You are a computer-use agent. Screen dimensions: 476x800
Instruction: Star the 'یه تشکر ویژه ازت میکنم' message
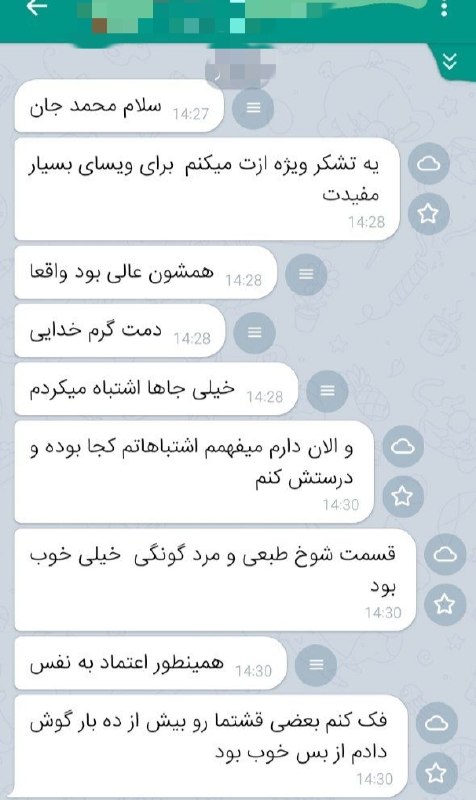429,214
